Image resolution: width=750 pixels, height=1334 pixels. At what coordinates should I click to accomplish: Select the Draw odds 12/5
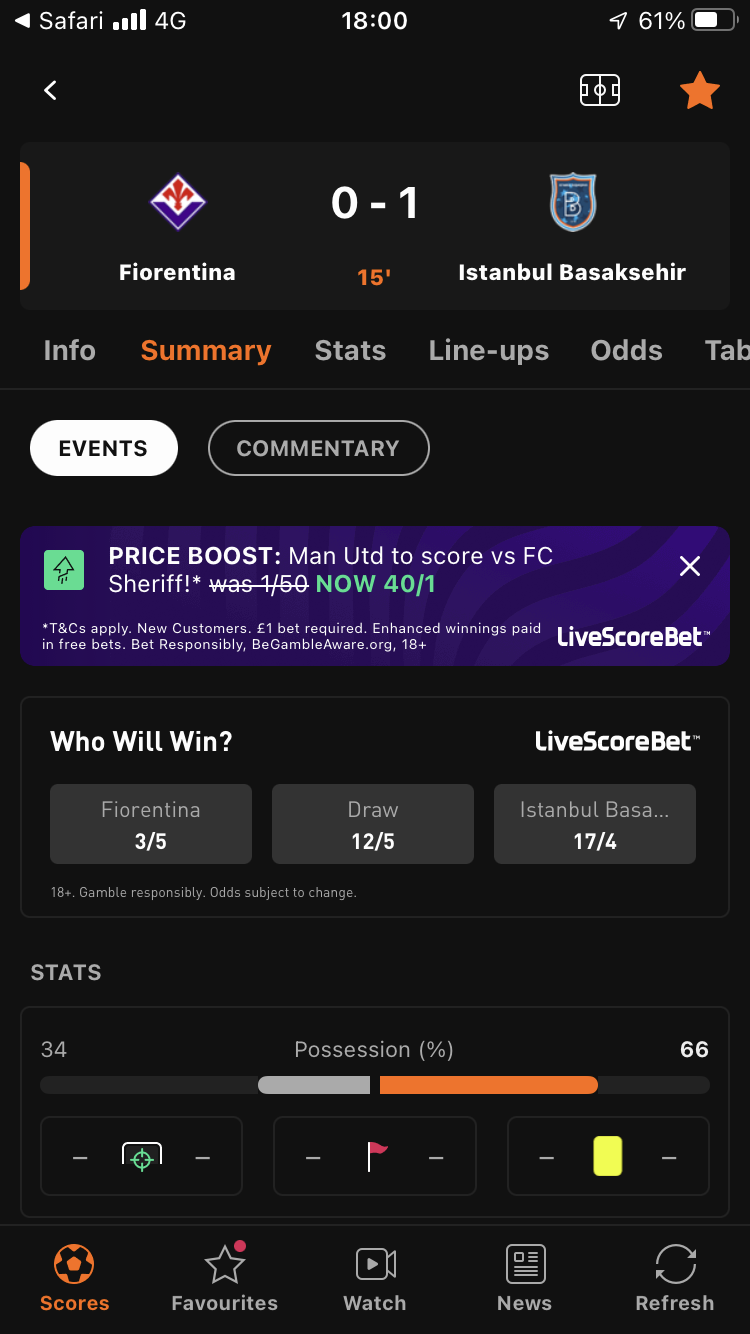point(373,824)
